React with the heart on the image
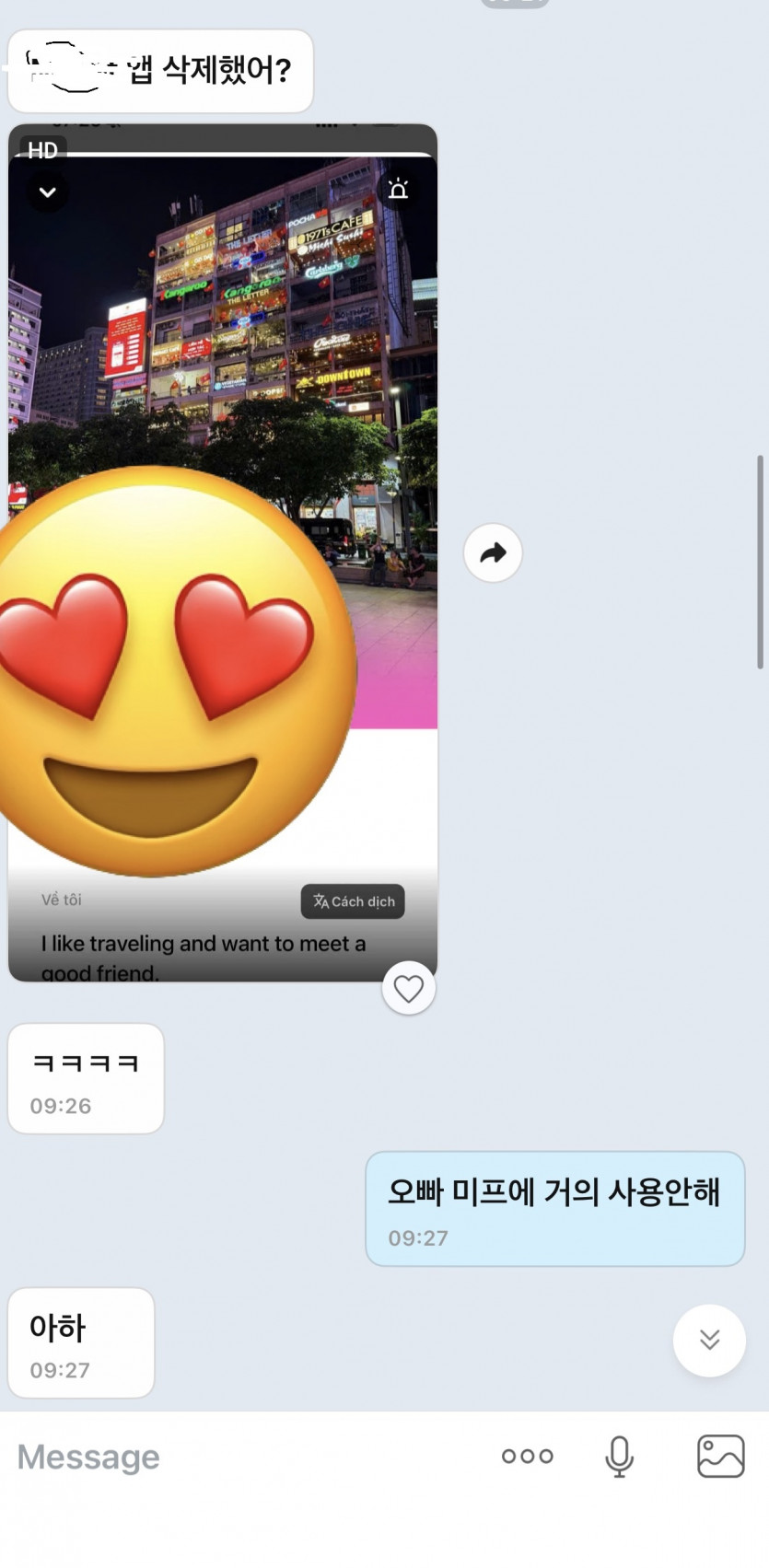This screenshot has width=769, height=1568. (409, 988)
